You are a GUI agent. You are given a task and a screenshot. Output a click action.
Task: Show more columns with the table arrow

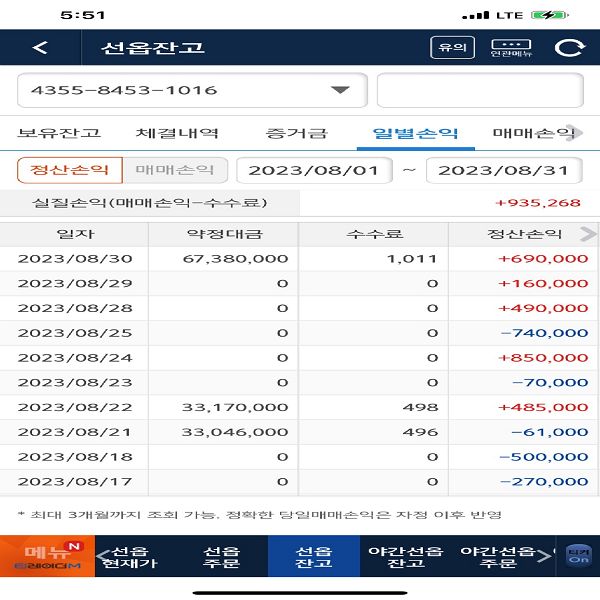(x=587, y=234)
